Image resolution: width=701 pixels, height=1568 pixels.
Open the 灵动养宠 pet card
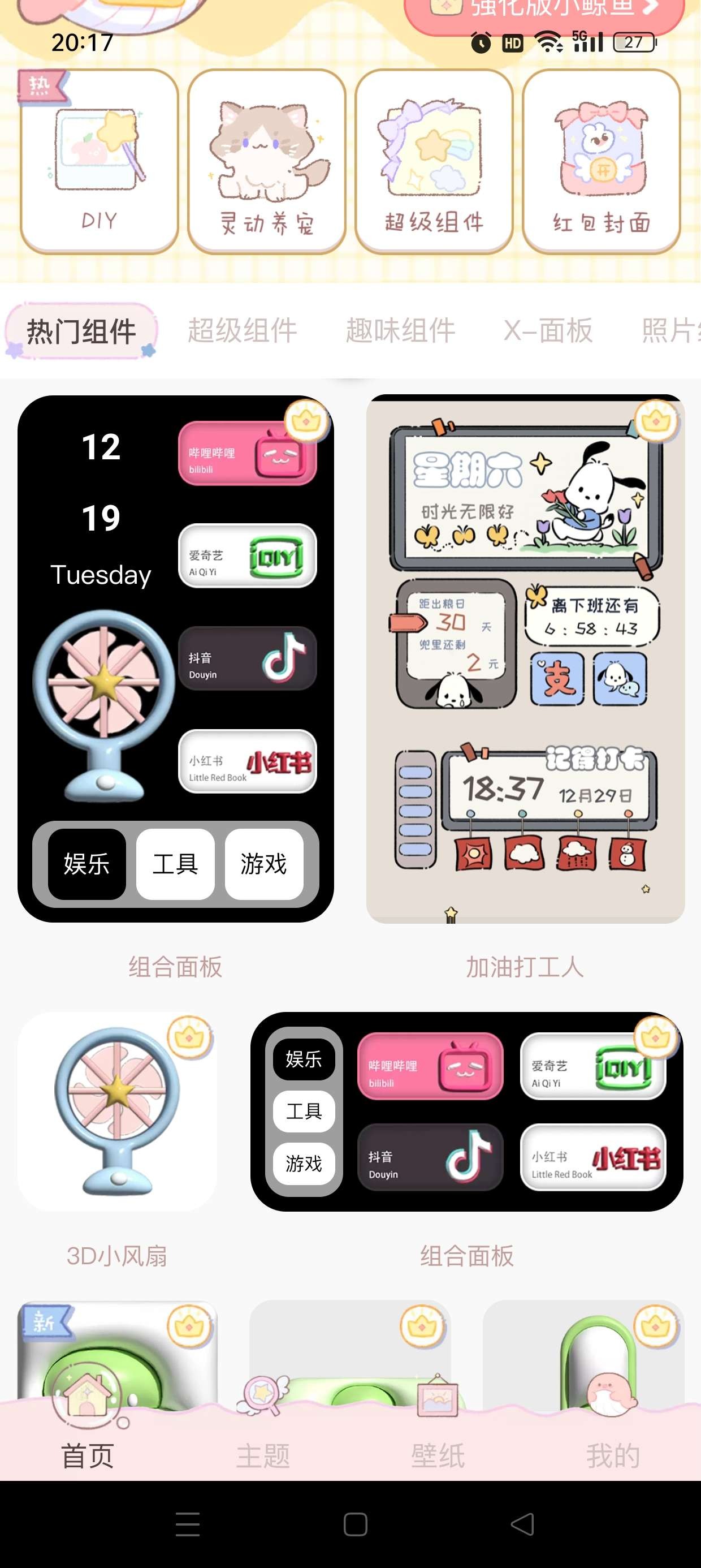266,161
